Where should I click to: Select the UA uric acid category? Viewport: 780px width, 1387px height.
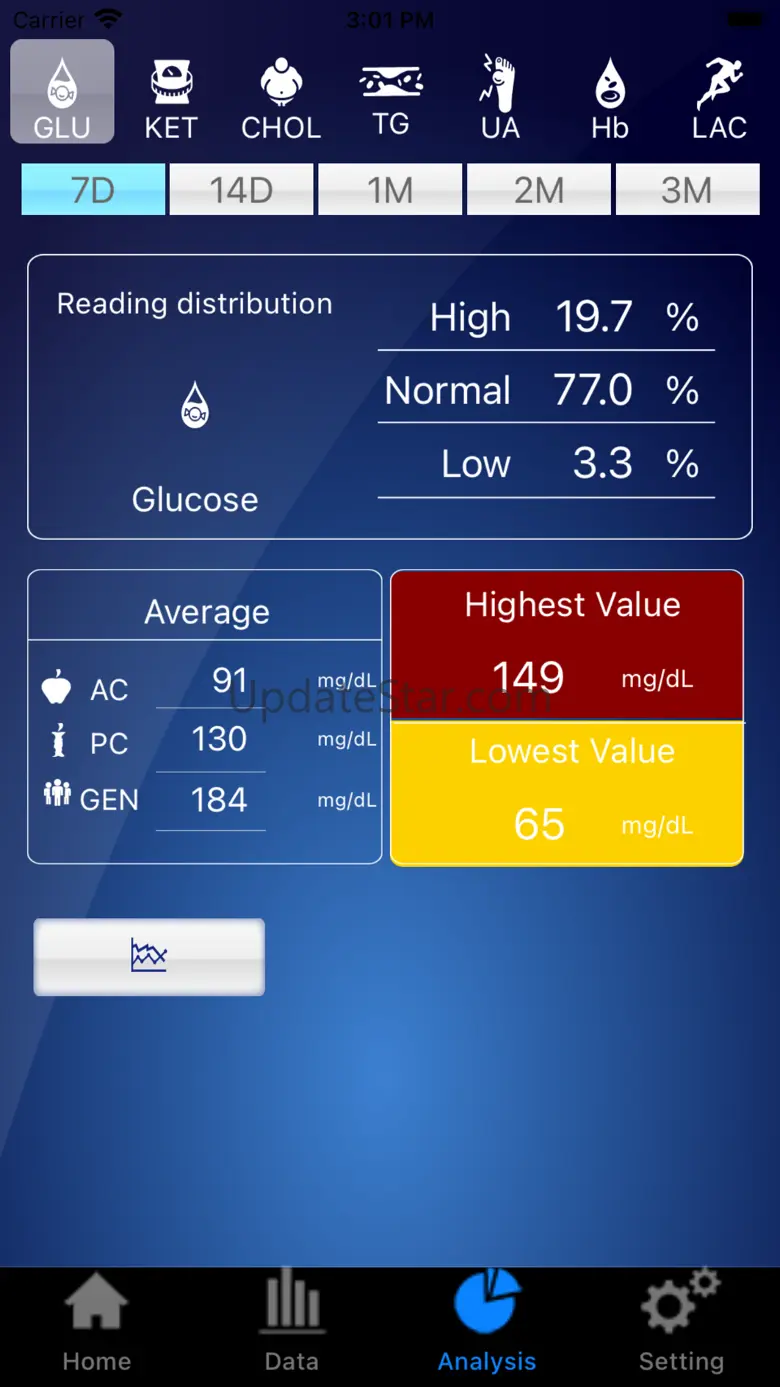(x=500, y=98)
